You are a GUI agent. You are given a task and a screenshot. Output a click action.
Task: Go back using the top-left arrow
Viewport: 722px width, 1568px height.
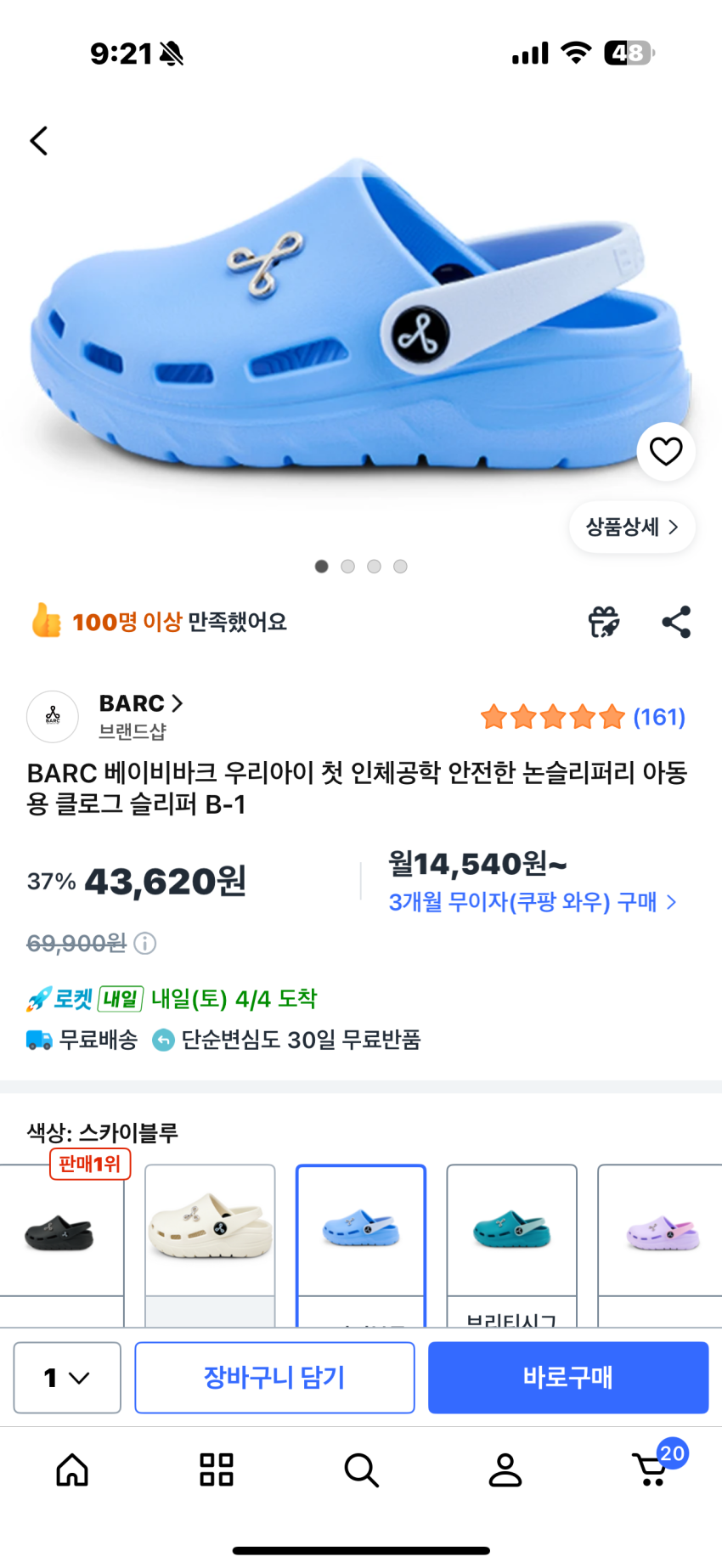coord(39,141)
